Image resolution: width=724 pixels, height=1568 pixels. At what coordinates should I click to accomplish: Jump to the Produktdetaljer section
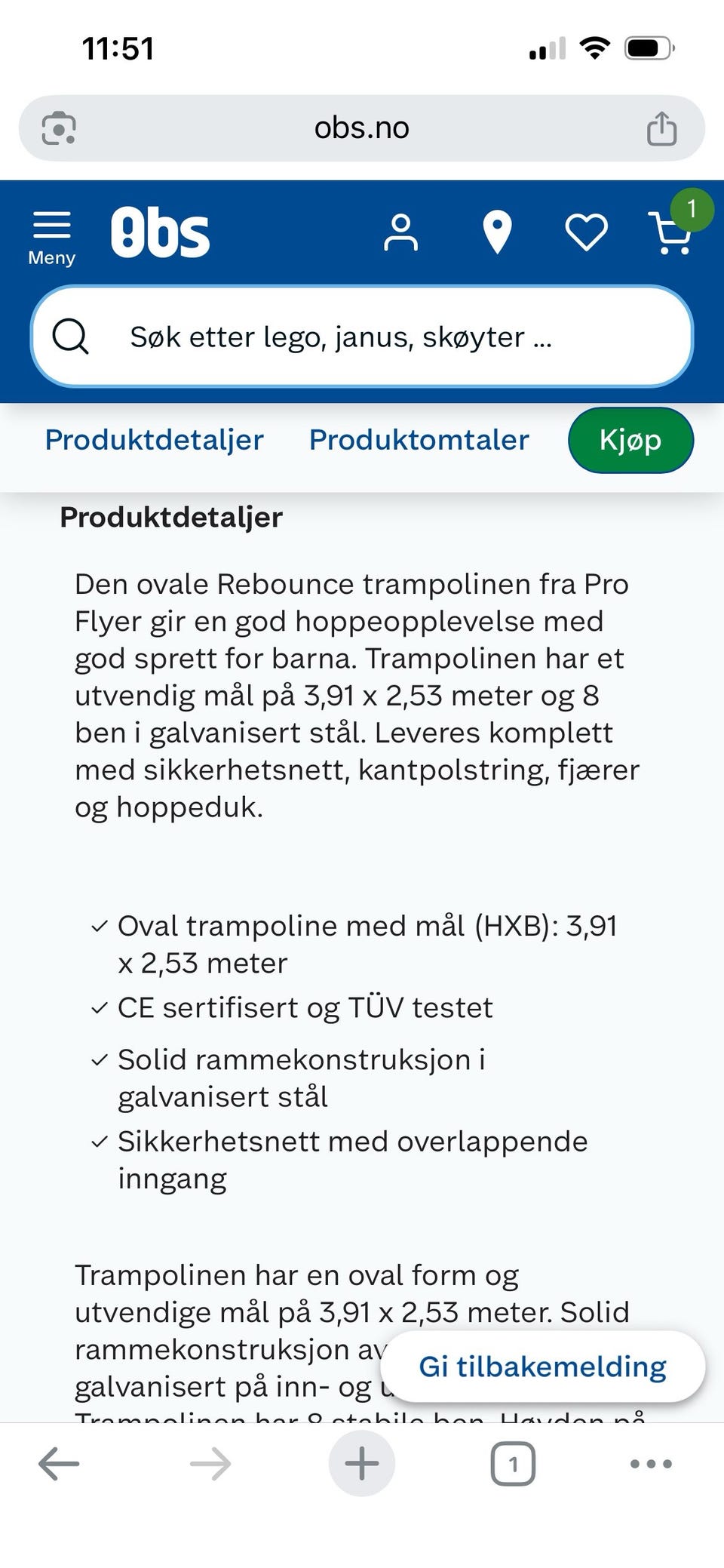click(154, 440)
